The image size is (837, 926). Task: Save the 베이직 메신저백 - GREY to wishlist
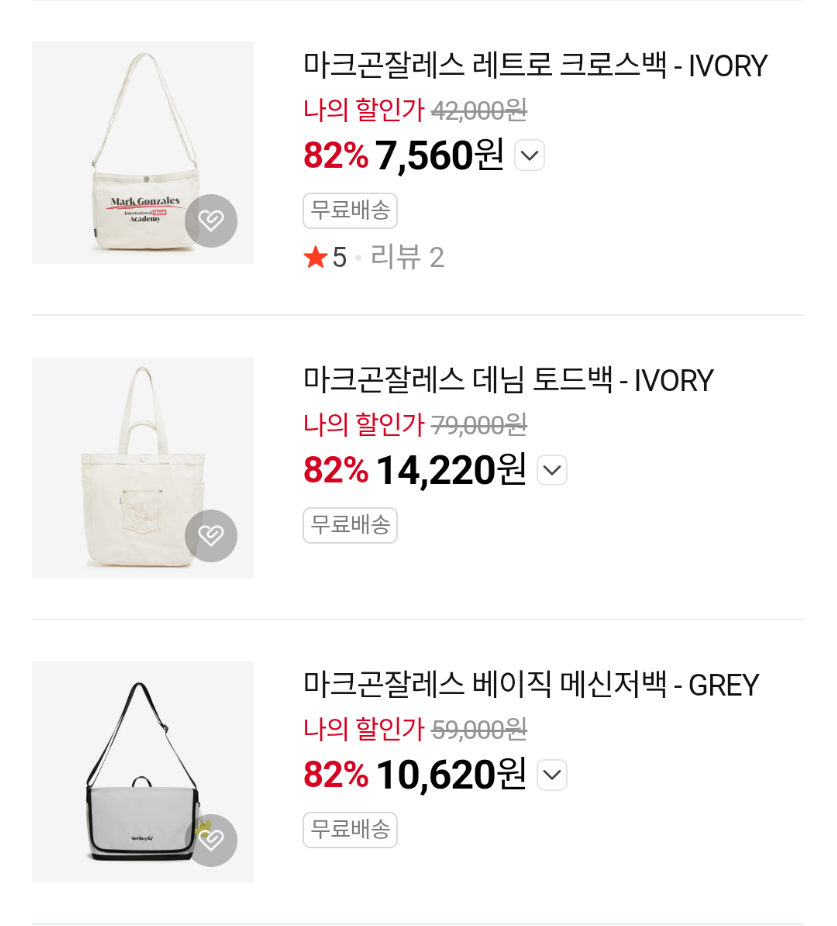[x=211, y=840]
